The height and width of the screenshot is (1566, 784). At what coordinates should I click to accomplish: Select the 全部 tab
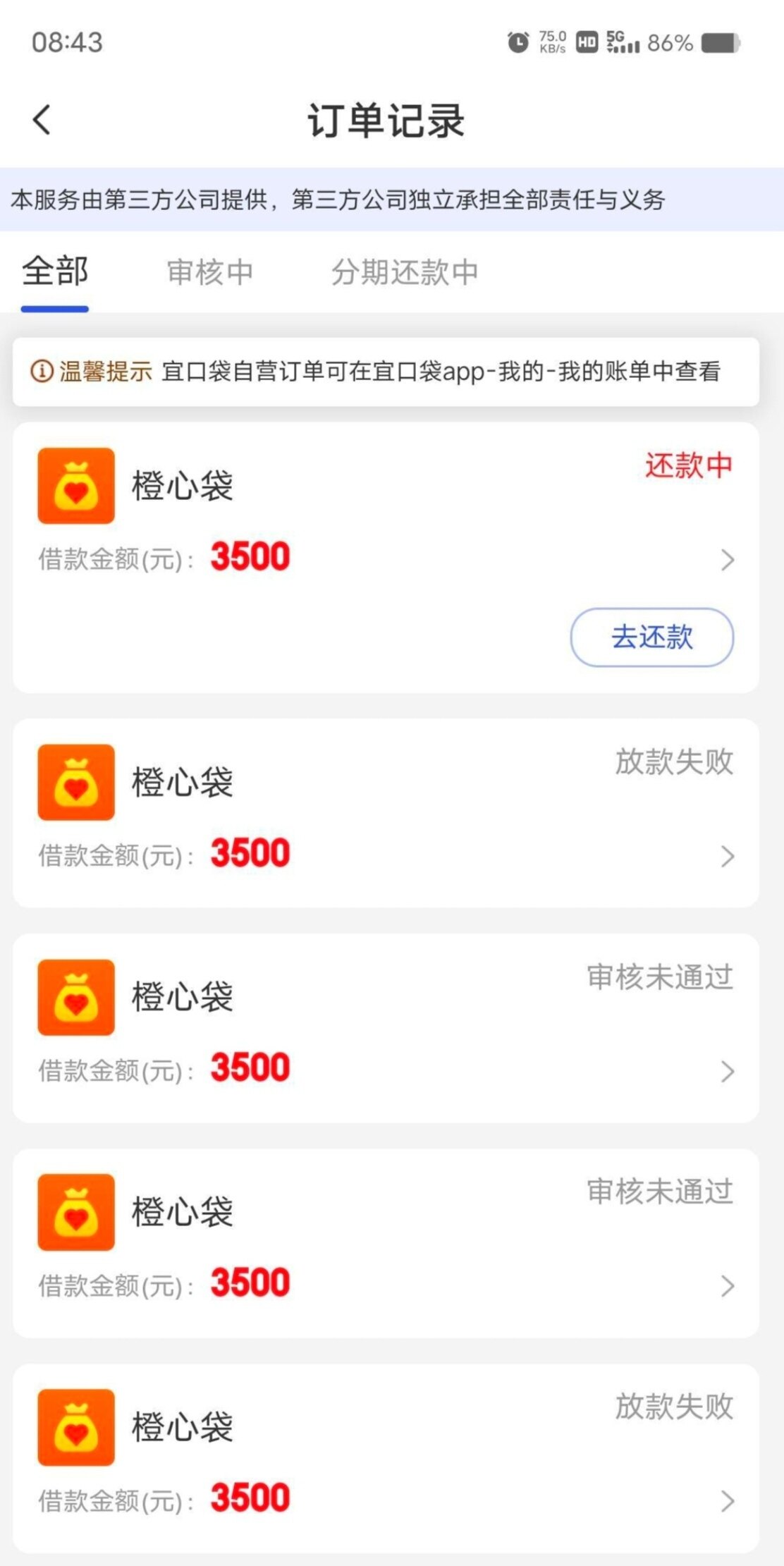click(55, 272)
